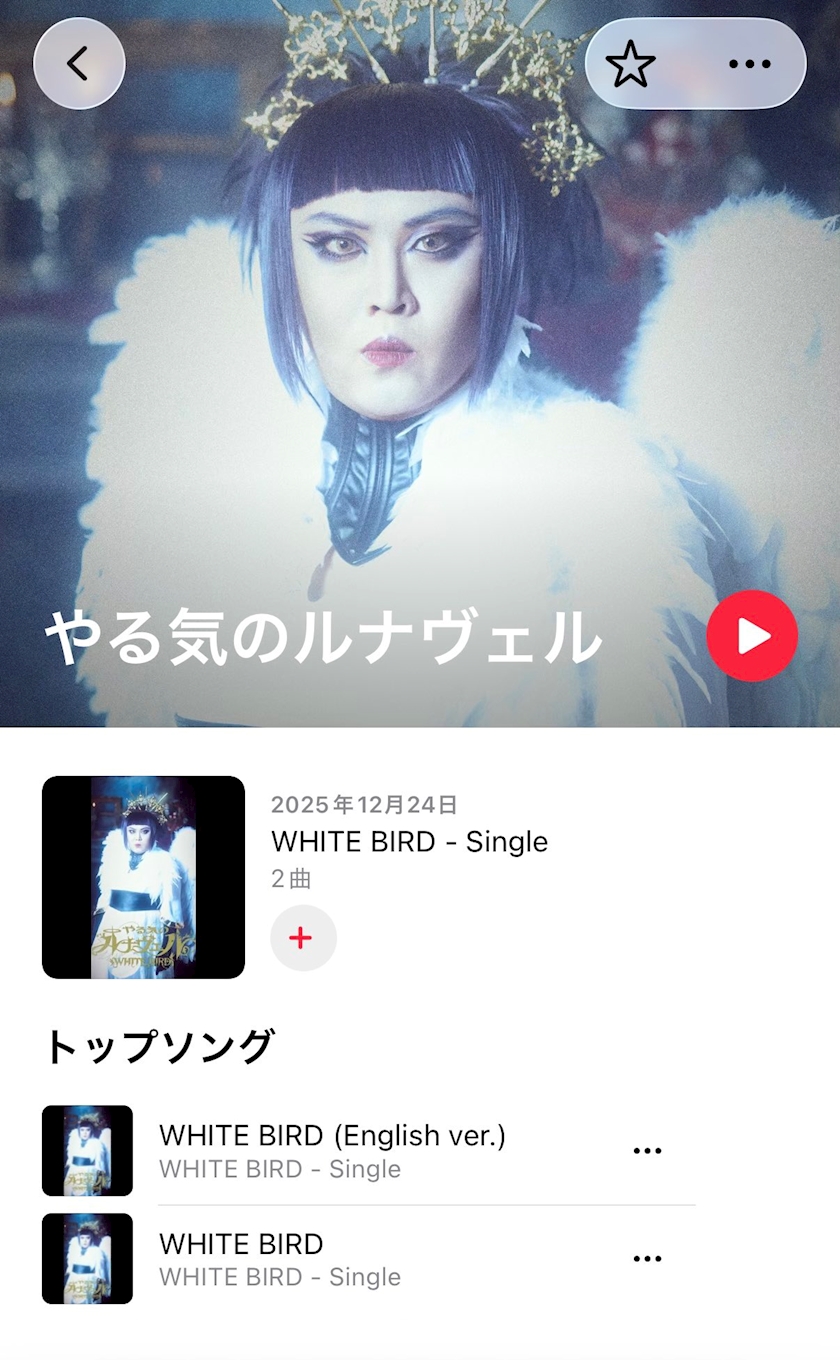The width and height of the screenshot is (840, 1360).
Task: Open the artist overflow menu
Action: 750,64
